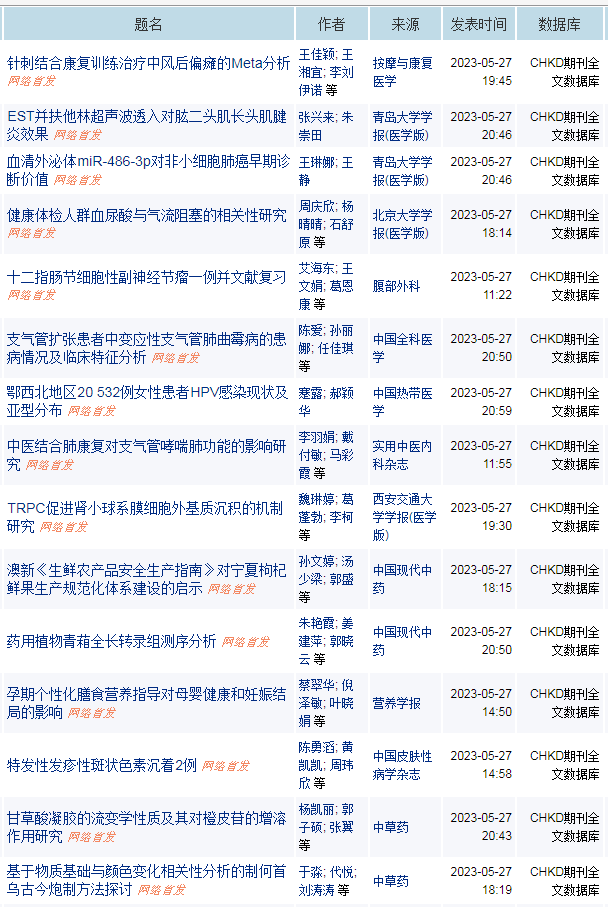Viewport: 608px width, 907px height.
Task: Open source journal 中国皮肤性病学杂志
Action: coord(402,765)
